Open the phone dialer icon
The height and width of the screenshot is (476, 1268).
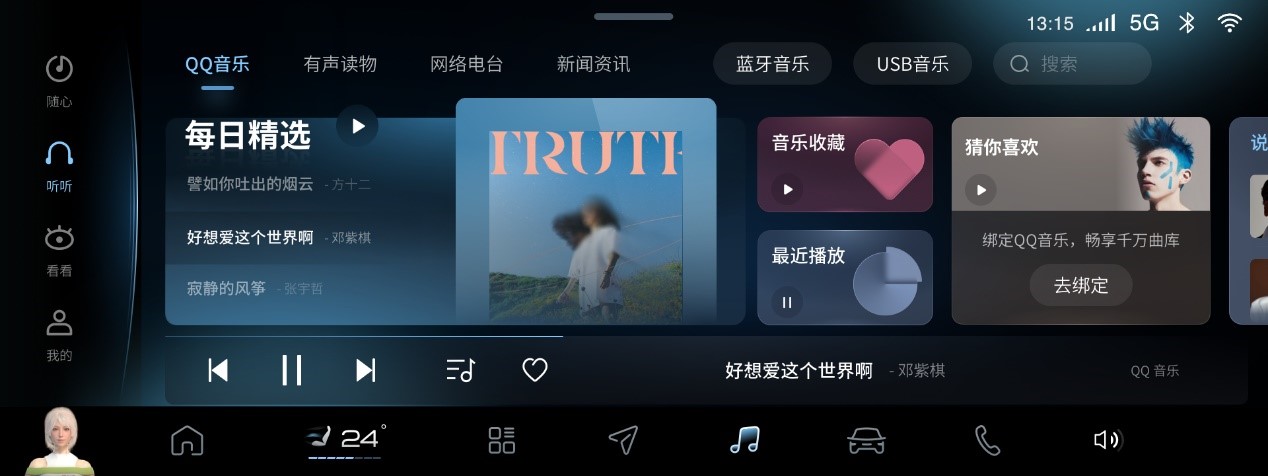point(987,440)
